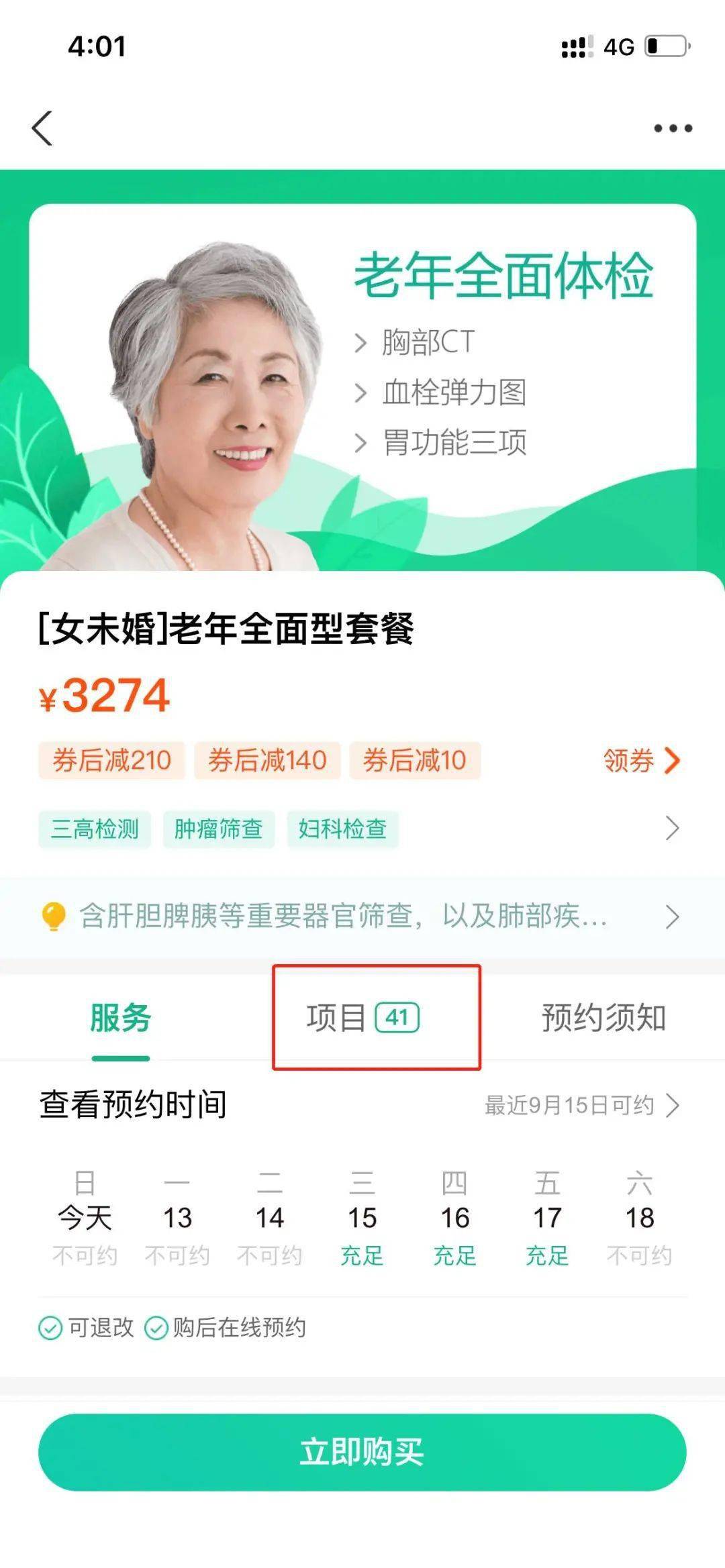Tap 领券 to claim coupons
The image size is (725, 1568).
641,760
